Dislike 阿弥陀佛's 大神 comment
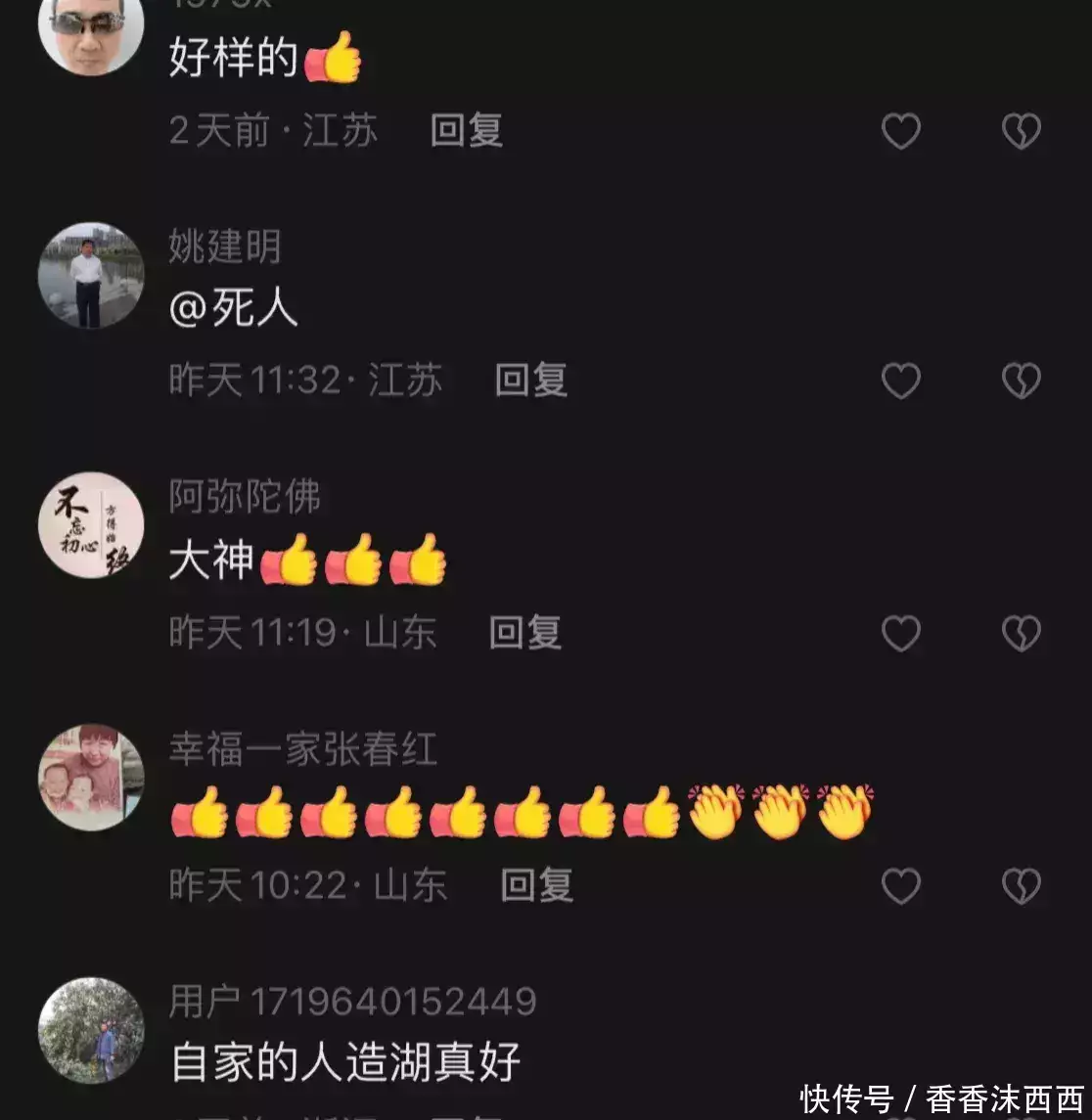Screen dimensions: 1092x1120 click(1021, 634)
